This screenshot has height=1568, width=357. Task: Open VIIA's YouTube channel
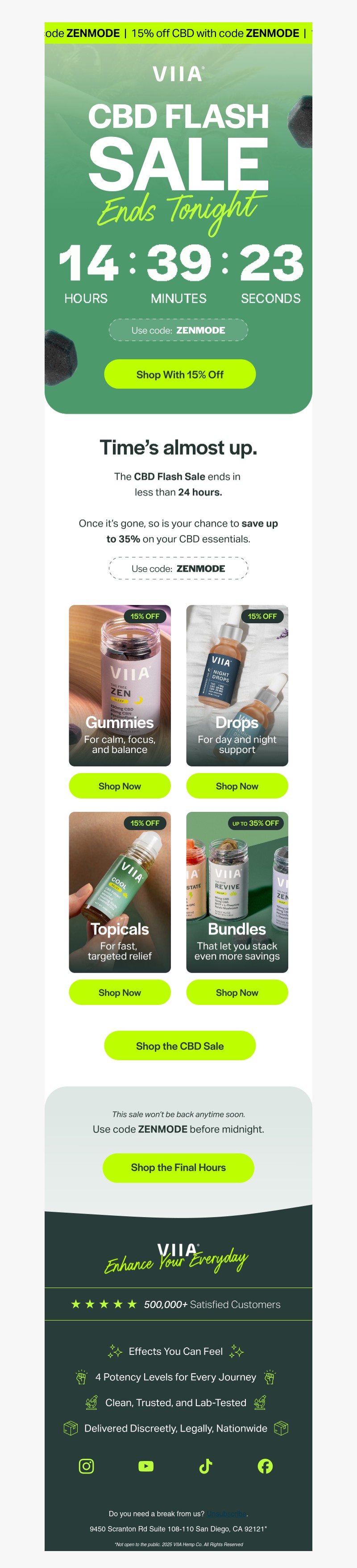146,1466
